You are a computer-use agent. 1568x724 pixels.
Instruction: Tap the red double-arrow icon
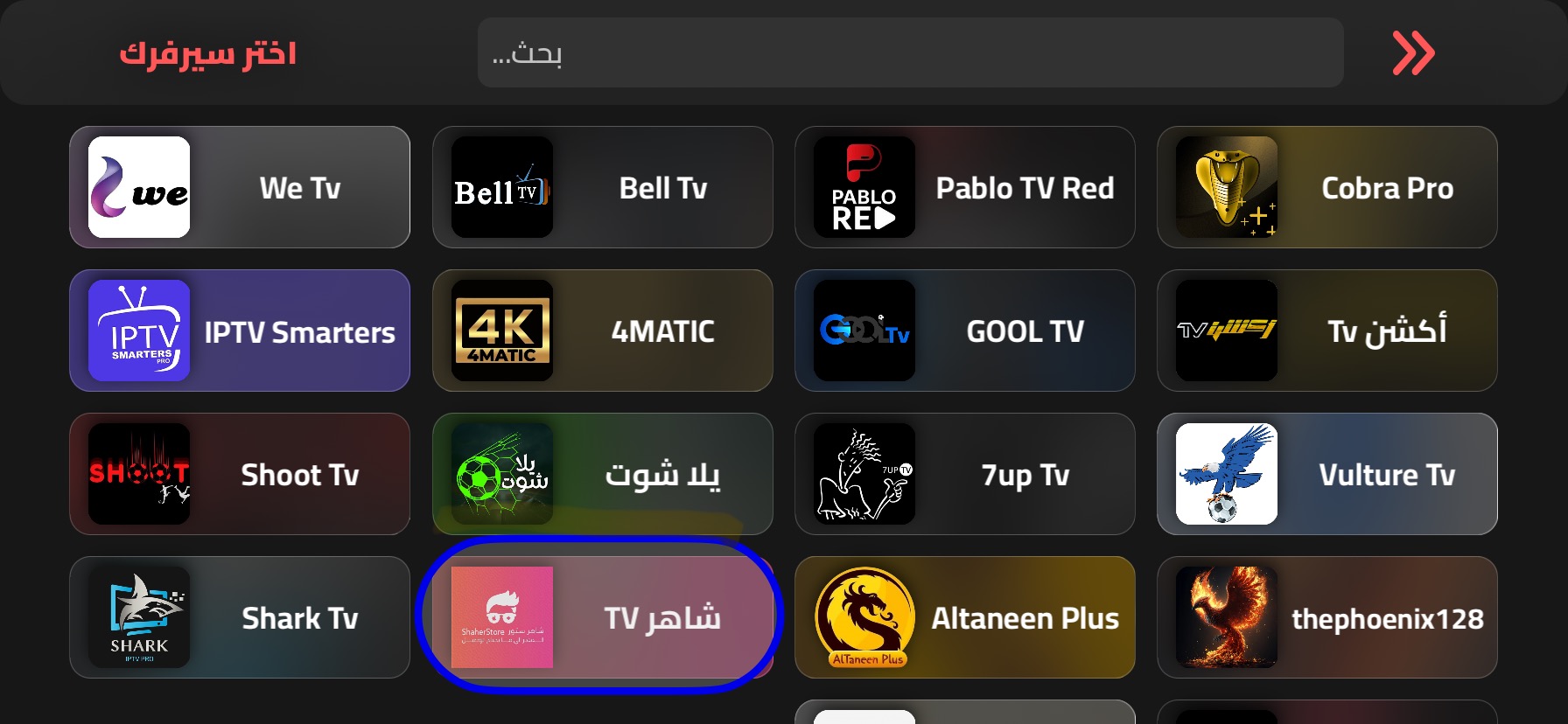1413,52
